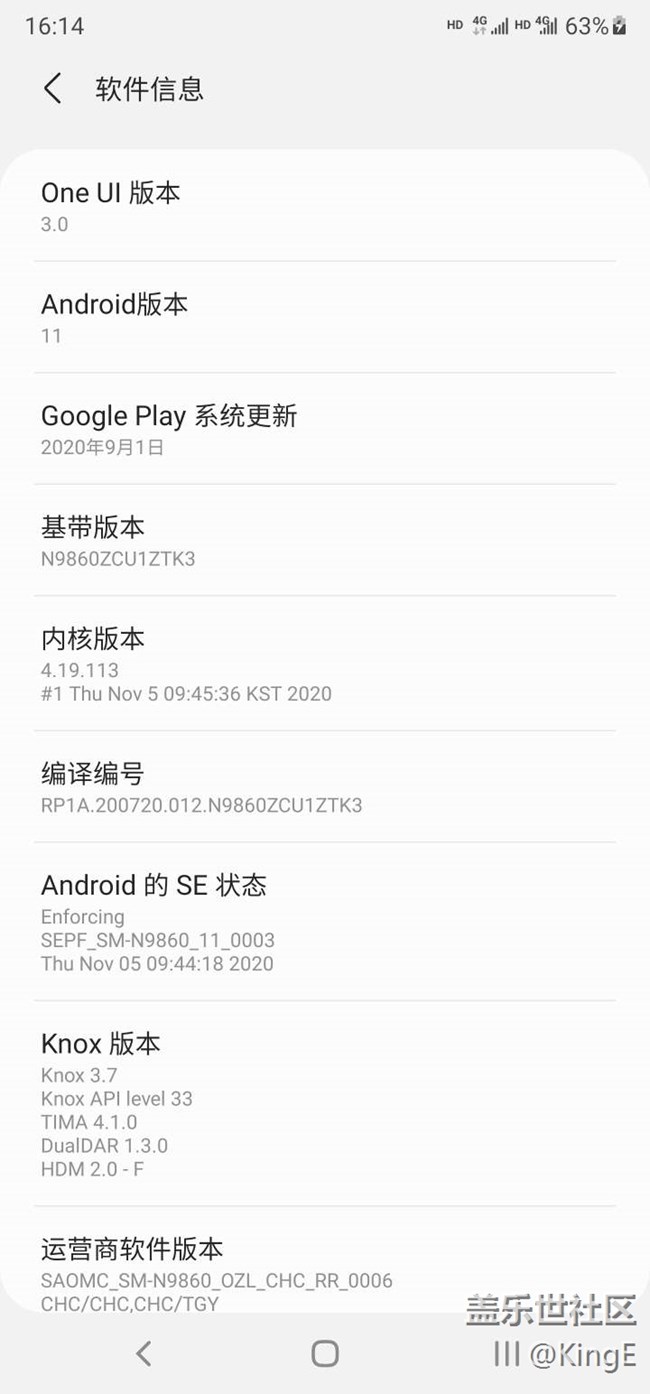Tap the system home button
Image resolution: width=650 pixels, height=1394 pixels.
coord(325,1353)
